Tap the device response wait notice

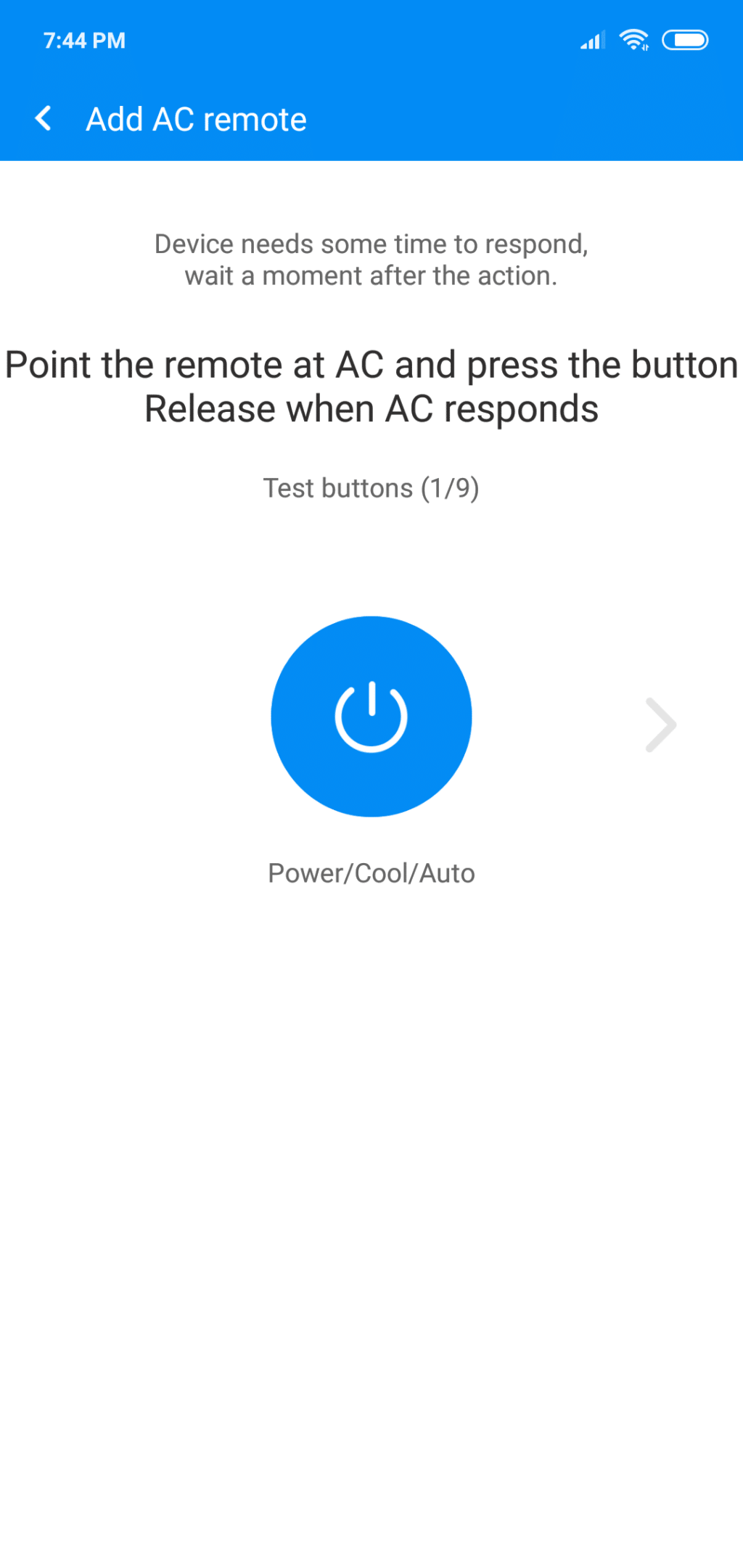coord(371,259)
